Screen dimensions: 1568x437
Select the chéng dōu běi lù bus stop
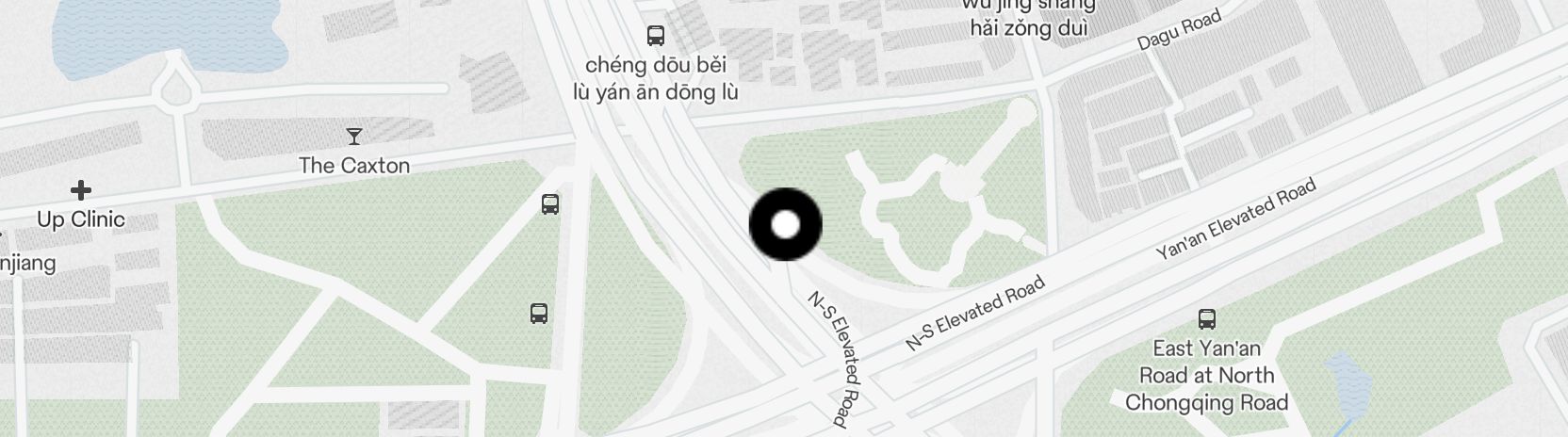point(655,37)
